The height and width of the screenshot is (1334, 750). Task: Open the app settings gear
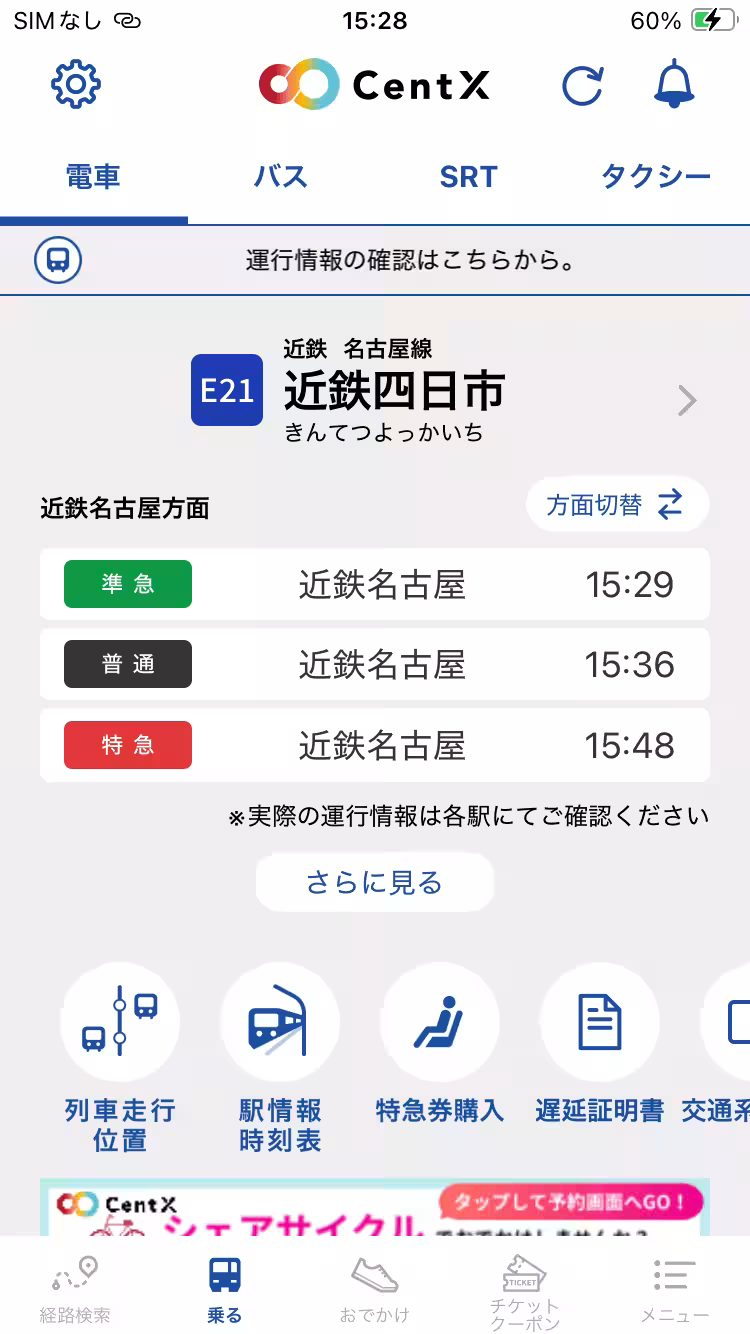coord(75,85)
